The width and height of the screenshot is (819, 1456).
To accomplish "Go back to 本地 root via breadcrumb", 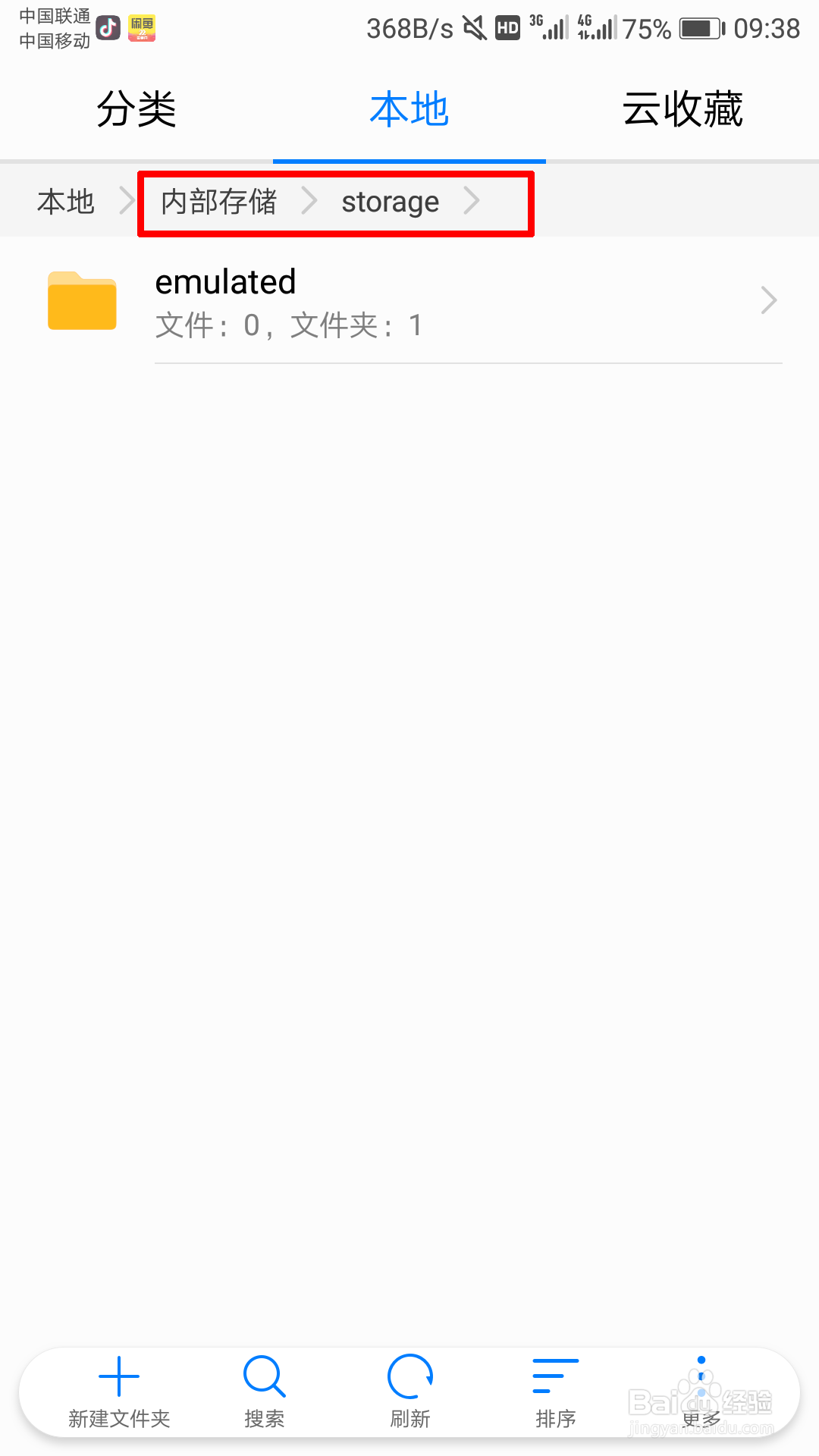I will (x=64, y=202).
